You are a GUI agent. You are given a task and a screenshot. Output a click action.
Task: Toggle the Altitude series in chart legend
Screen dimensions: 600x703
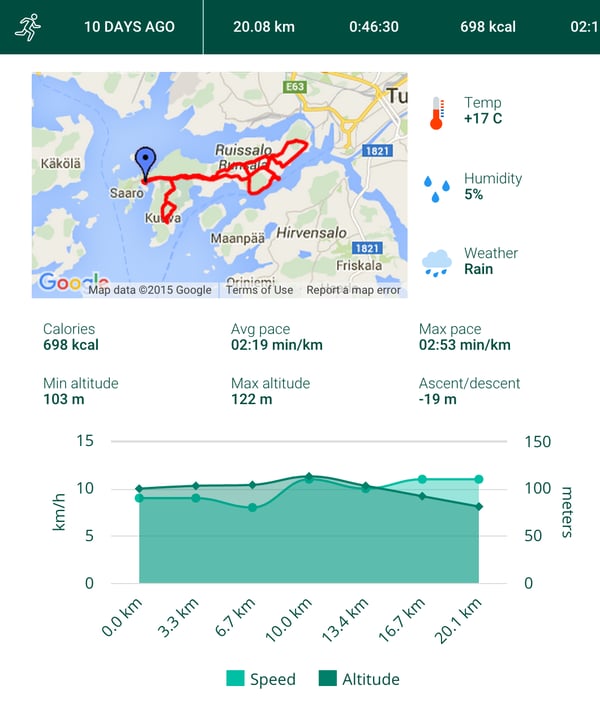click(358, 679)
